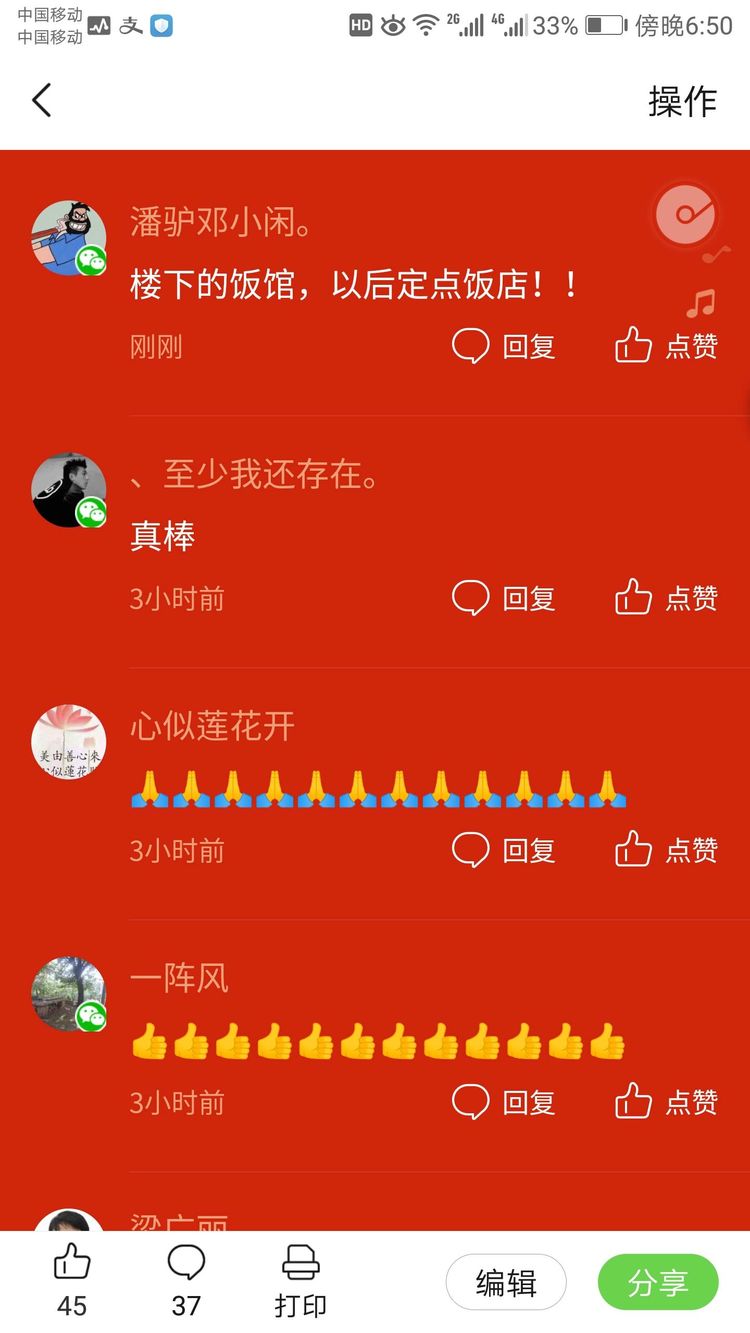Screen dimensions: 750x1333
Task: Like 一阵风's thumbs-up comment
Action: pos(666,1102)
